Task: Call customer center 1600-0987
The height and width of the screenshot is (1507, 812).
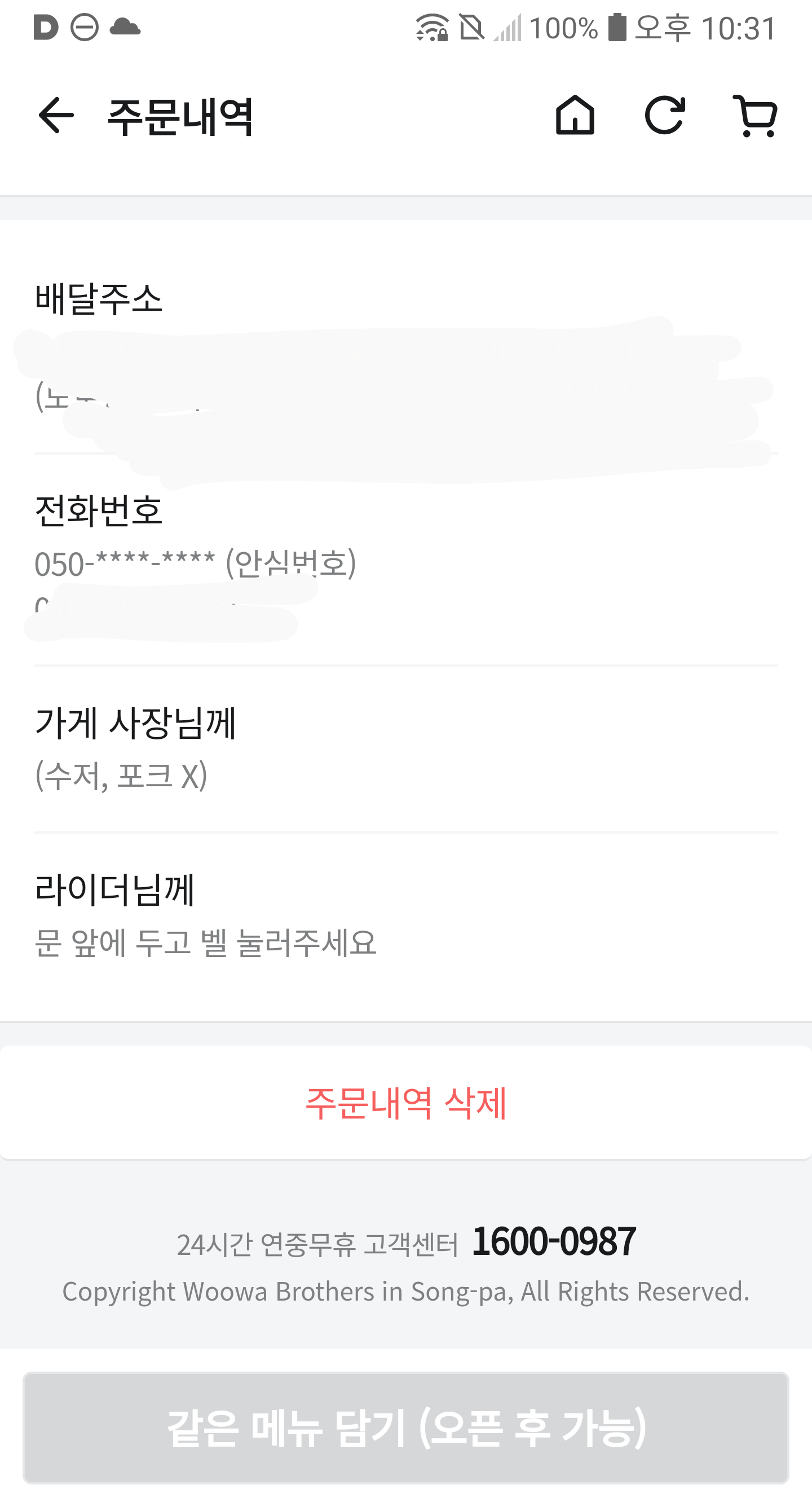Action: coord(553,1241)
